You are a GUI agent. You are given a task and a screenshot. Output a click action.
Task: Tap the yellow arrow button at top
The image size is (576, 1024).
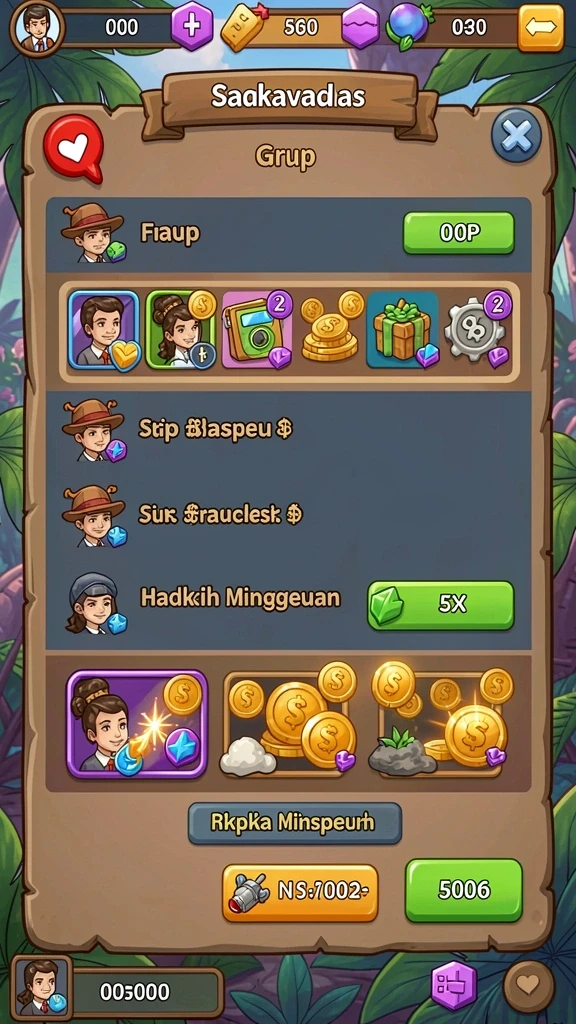point(541,27)
